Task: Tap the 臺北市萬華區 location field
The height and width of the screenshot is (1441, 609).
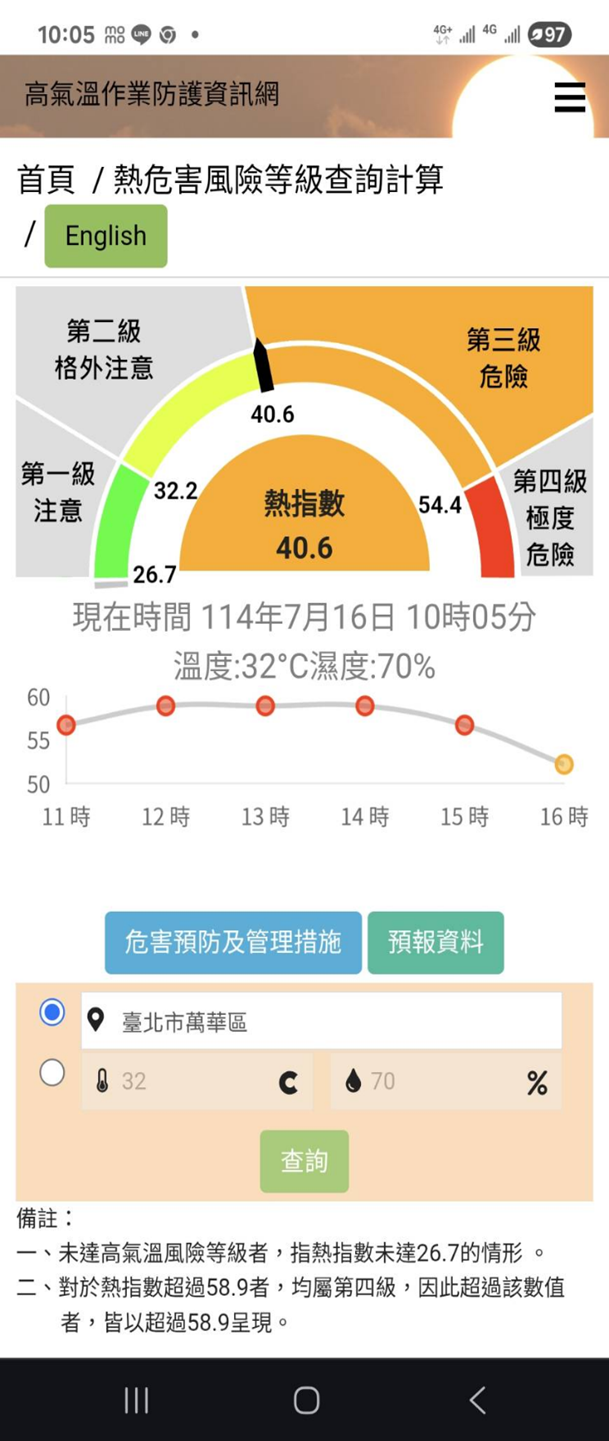Action: pyautogui.click(x=320, y=1021)
